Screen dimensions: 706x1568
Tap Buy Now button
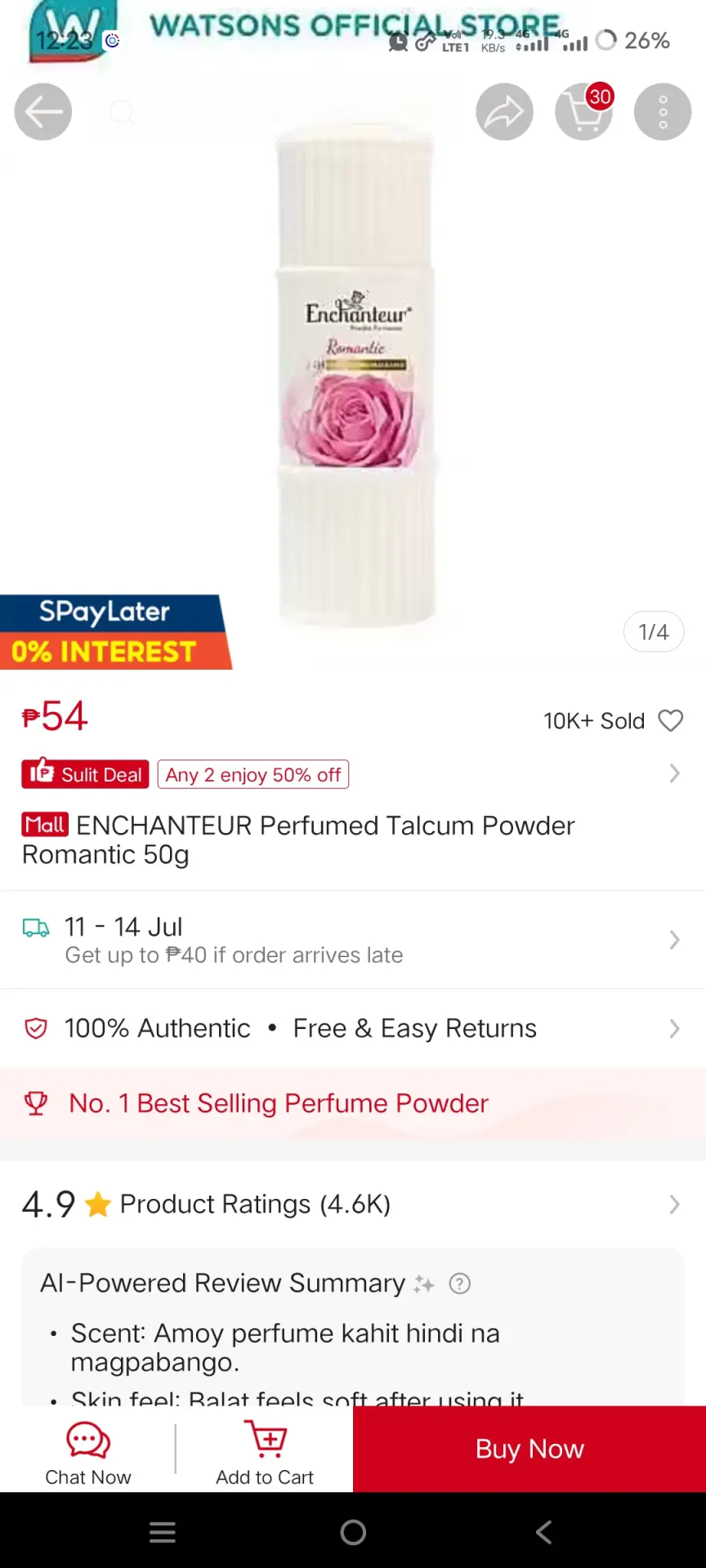pyautogui.click(x=529, y=1449)
